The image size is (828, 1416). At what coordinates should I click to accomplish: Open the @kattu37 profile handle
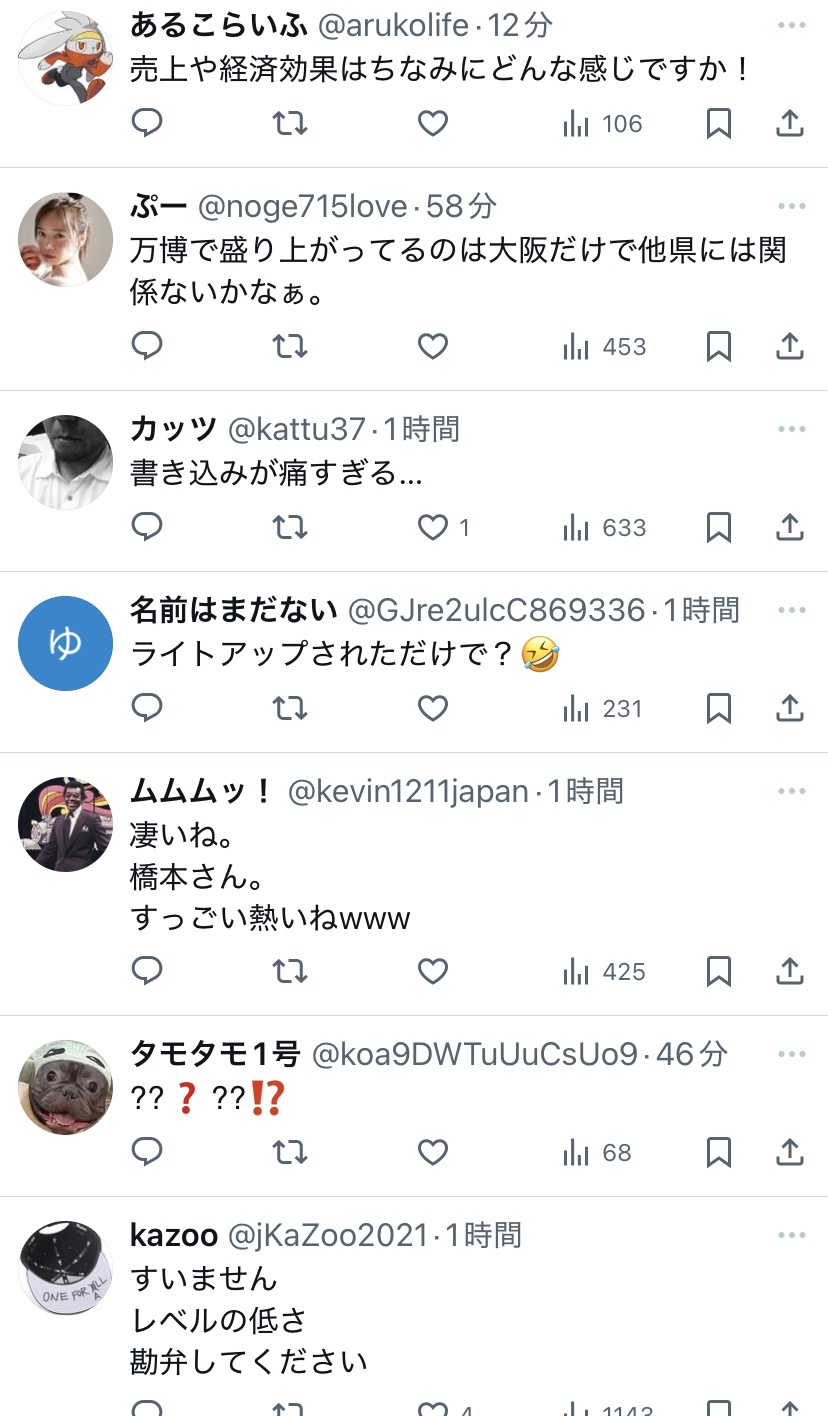click(x=297, y=429)
